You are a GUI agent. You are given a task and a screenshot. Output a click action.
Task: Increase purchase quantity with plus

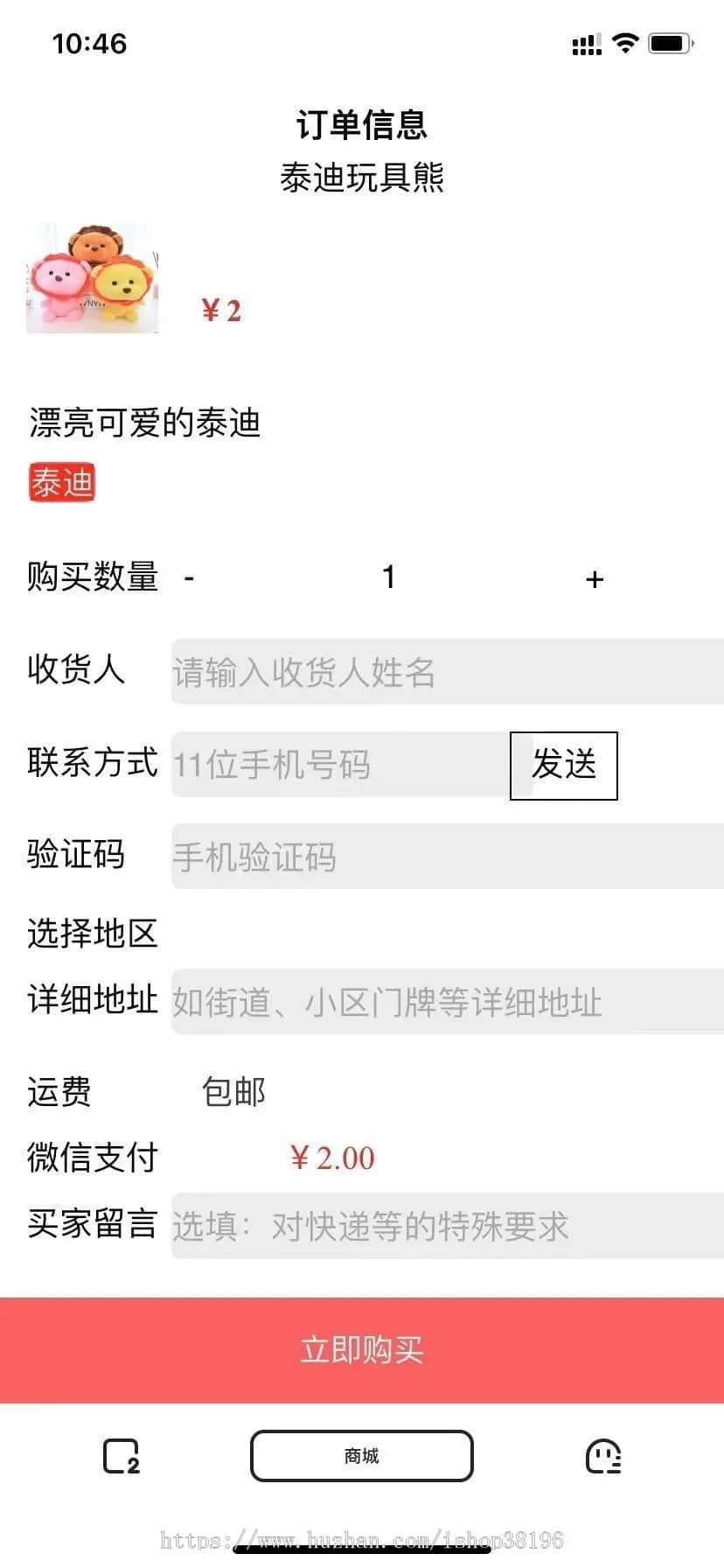coord(595,578)
